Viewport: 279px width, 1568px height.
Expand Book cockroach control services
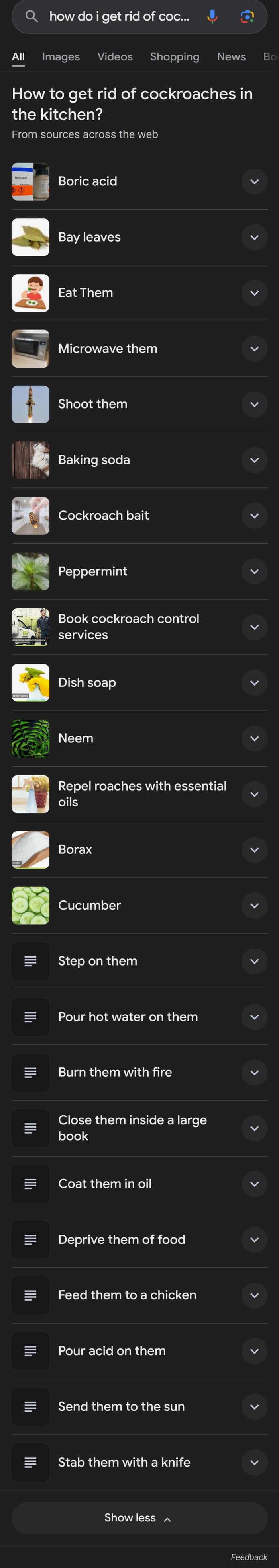pos(254,627)
